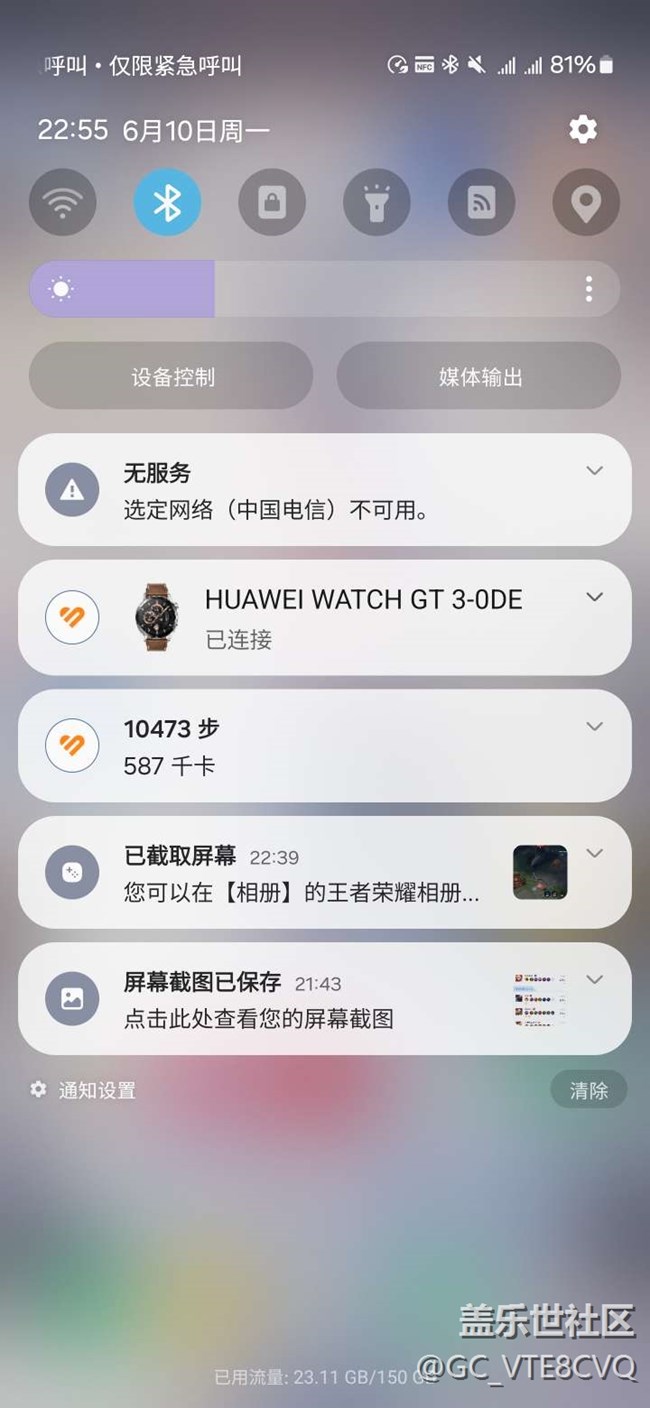Expand the 无服务 notification
650x1408 pixels.
tap(595, 470)
